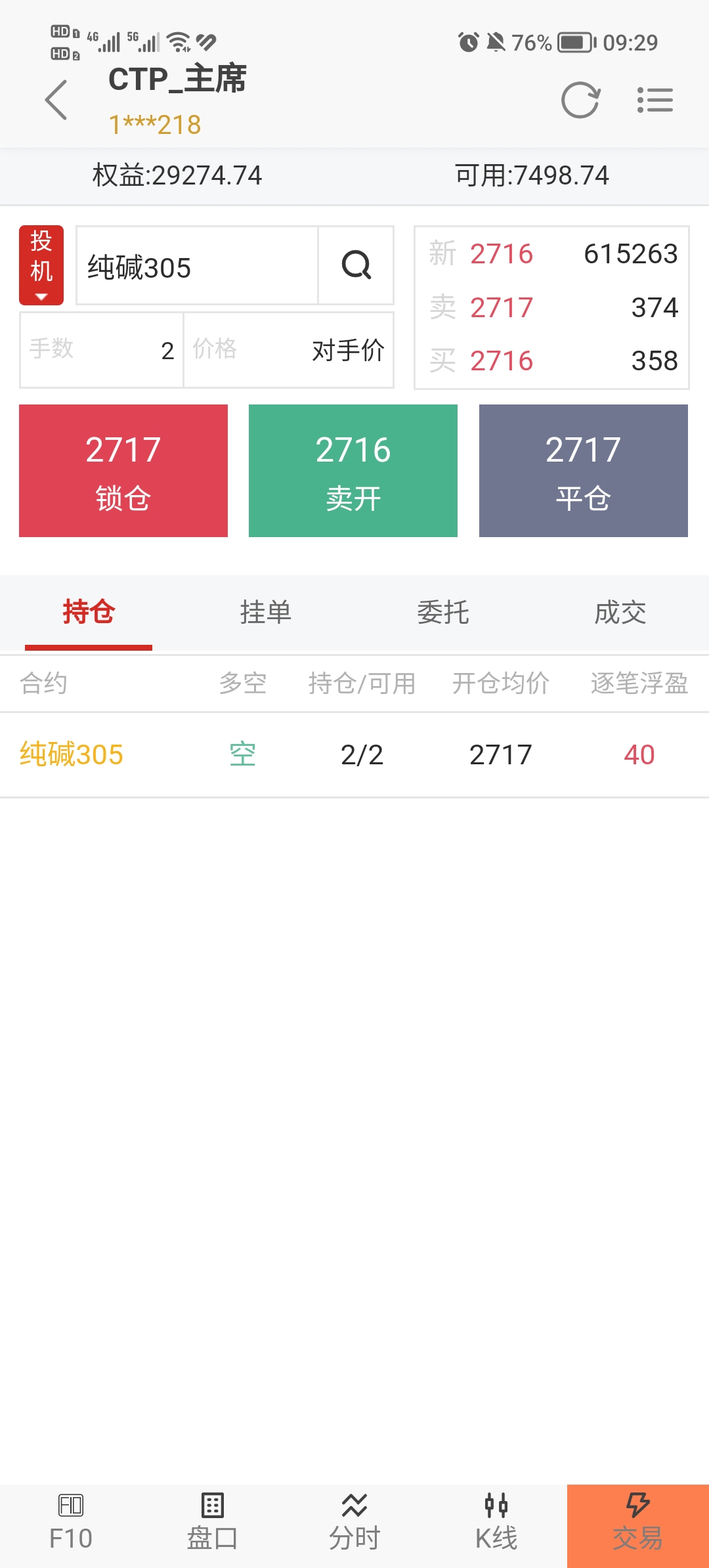Open the list menu icon
This screenshot has height=1568, width=709.
click(x=655, y=100)
